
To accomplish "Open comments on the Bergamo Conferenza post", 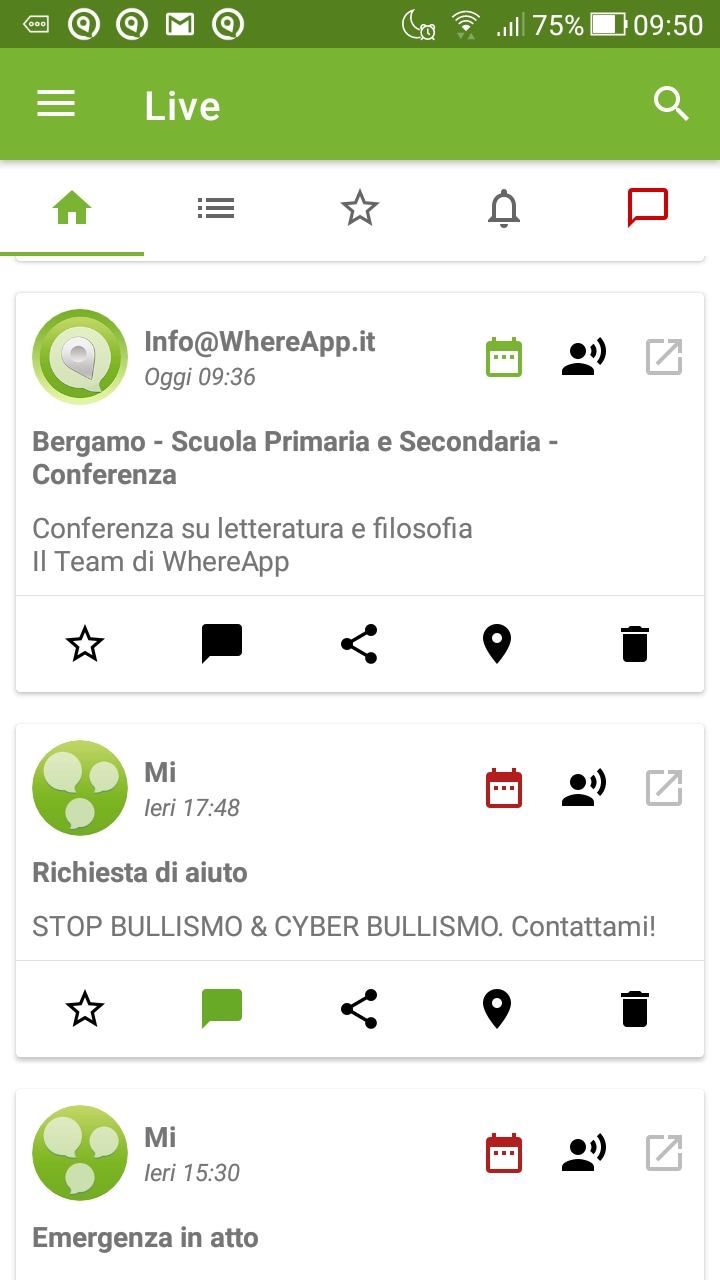I will [222, 644].
